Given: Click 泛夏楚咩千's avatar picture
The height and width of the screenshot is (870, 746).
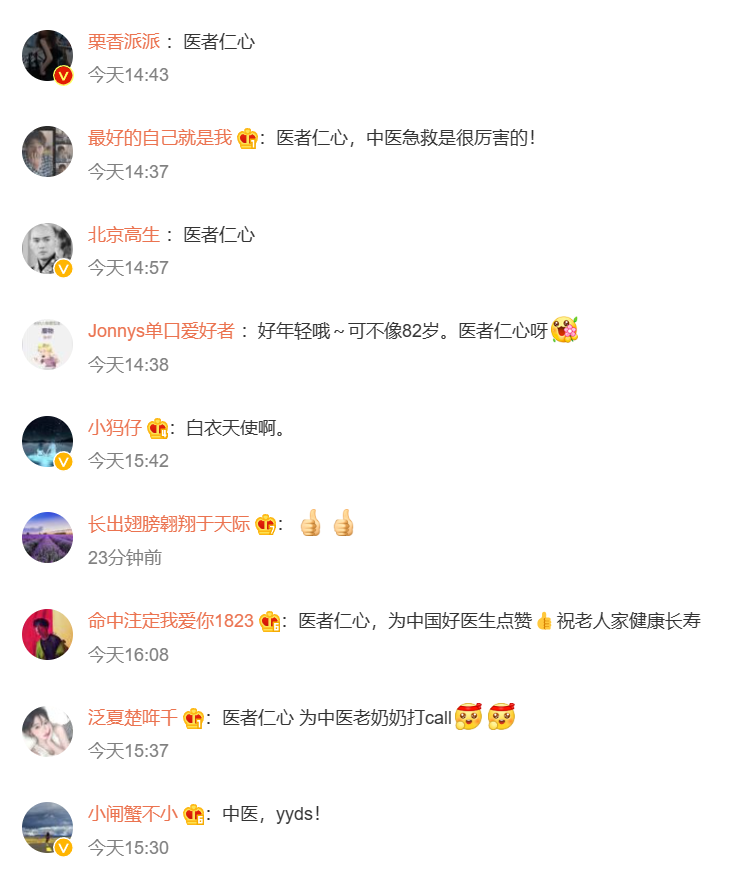Looking at the screenshot, I should click(47, 730).
